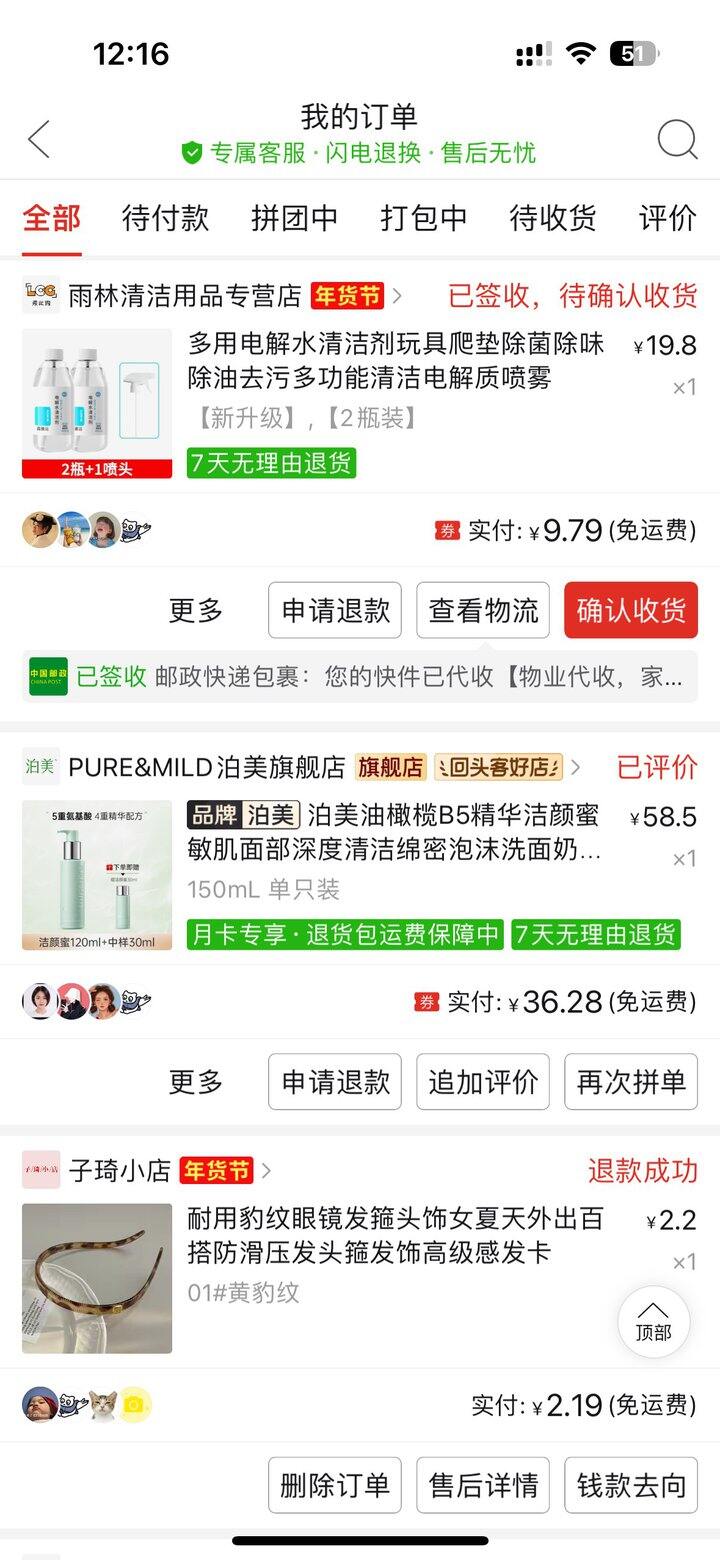
Task: Tap 申请退款 on 雨林清洁用品 order
Action: click(335, 610)
